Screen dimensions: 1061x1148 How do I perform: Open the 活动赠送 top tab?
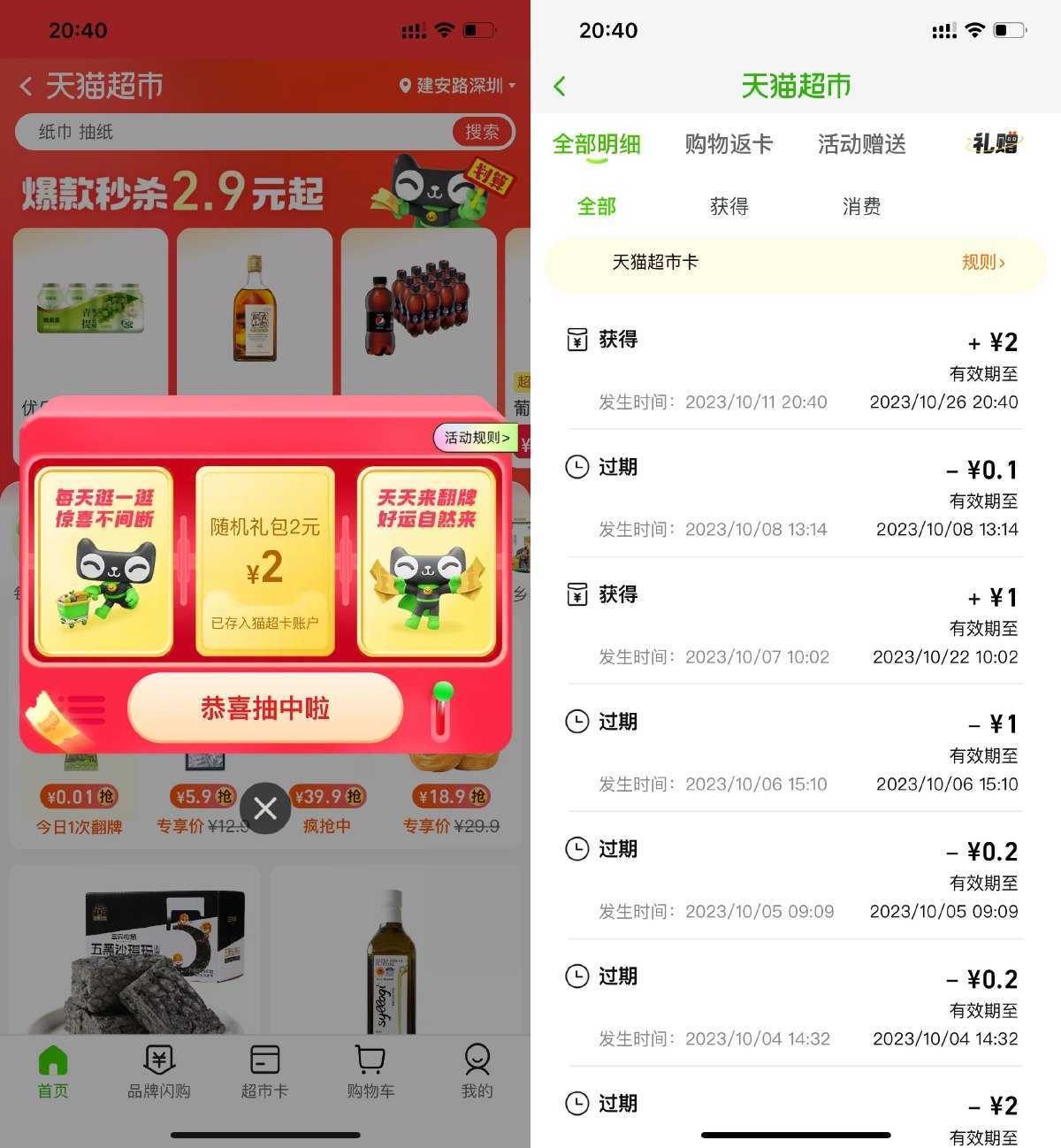click(x=861, y=144)
